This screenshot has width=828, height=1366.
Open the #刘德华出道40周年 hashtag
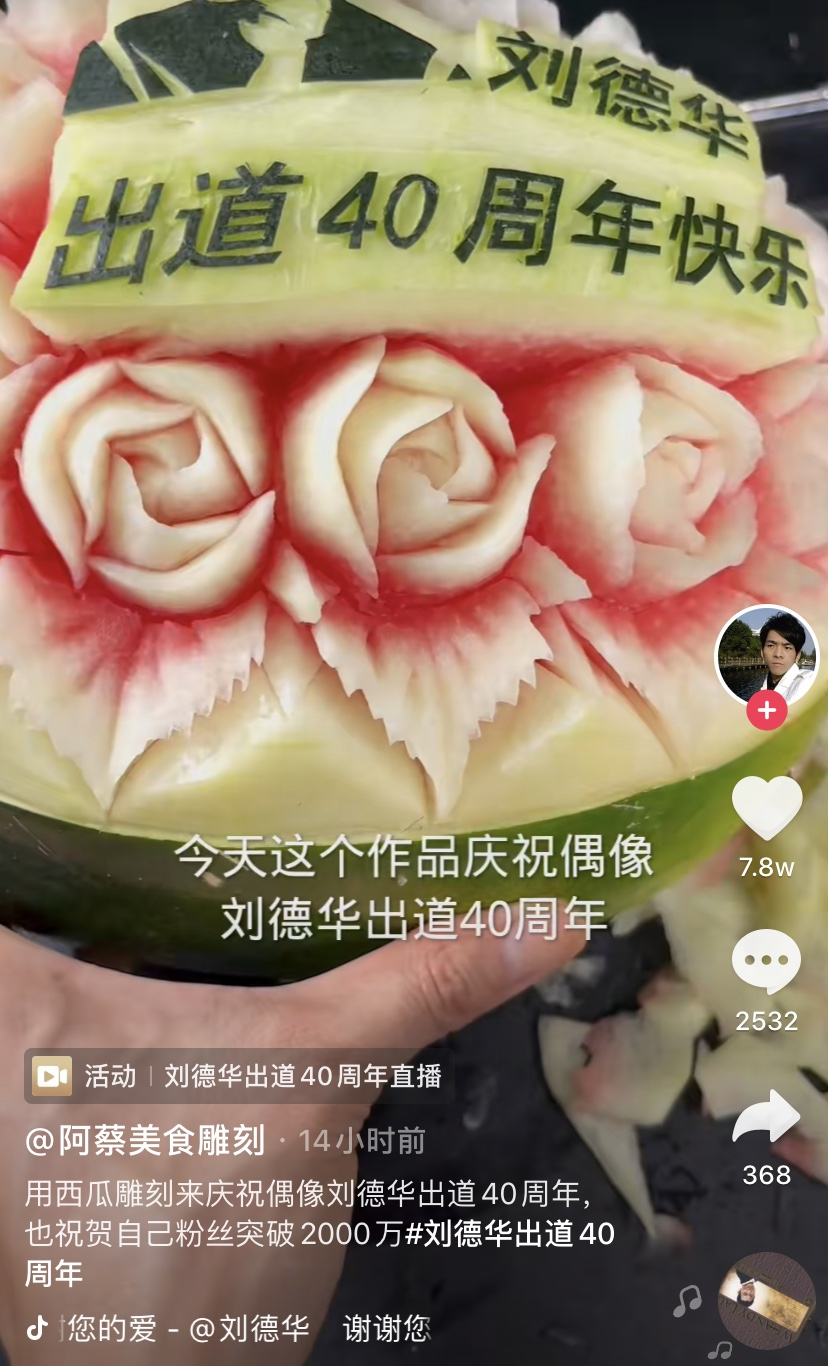pos(510,1234)
